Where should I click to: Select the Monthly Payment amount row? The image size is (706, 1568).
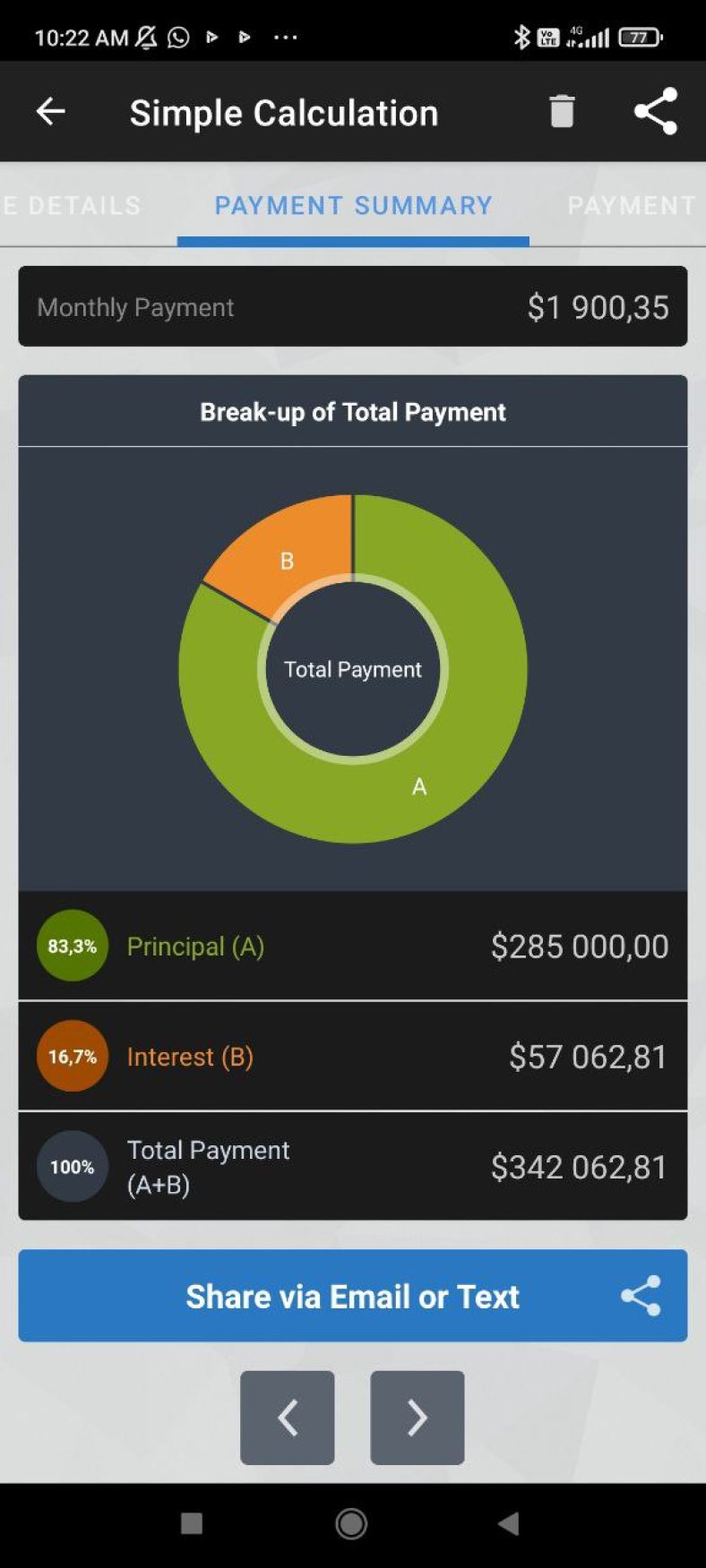click(352, 306)
